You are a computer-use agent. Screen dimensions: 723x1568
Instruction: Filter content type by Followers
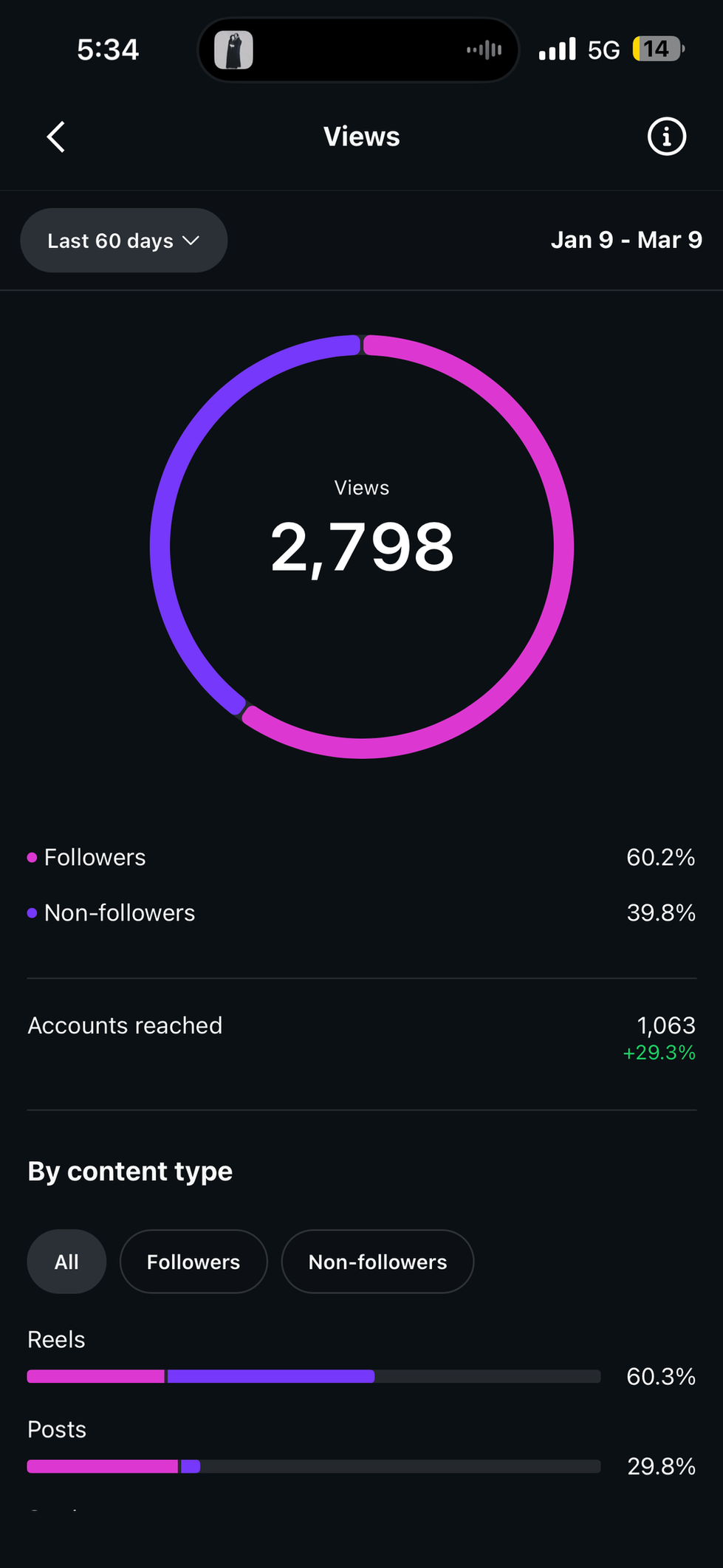click(193, 1262)
